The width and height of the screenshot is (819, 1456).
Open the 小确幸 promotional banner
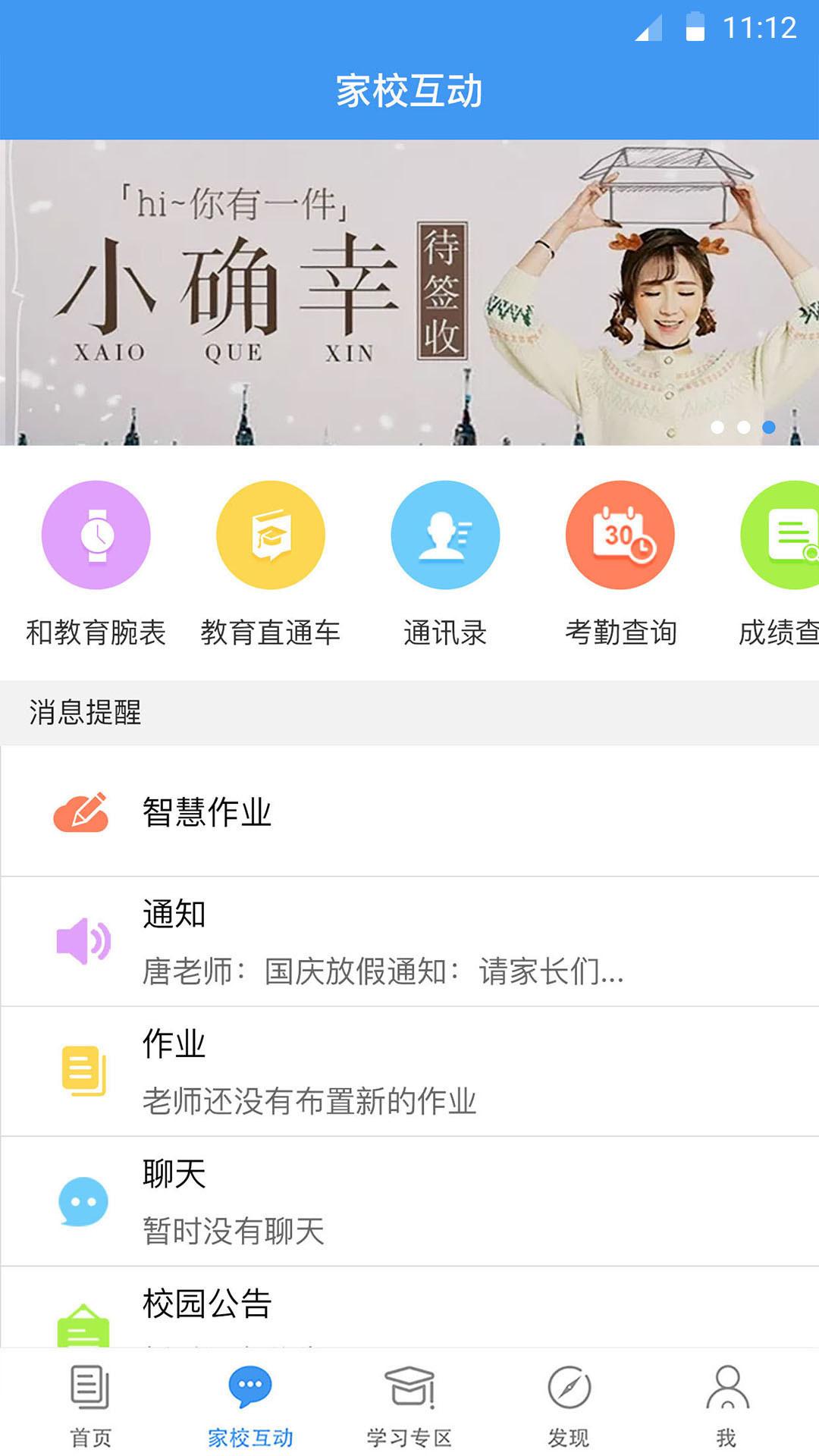coord(409,292)
